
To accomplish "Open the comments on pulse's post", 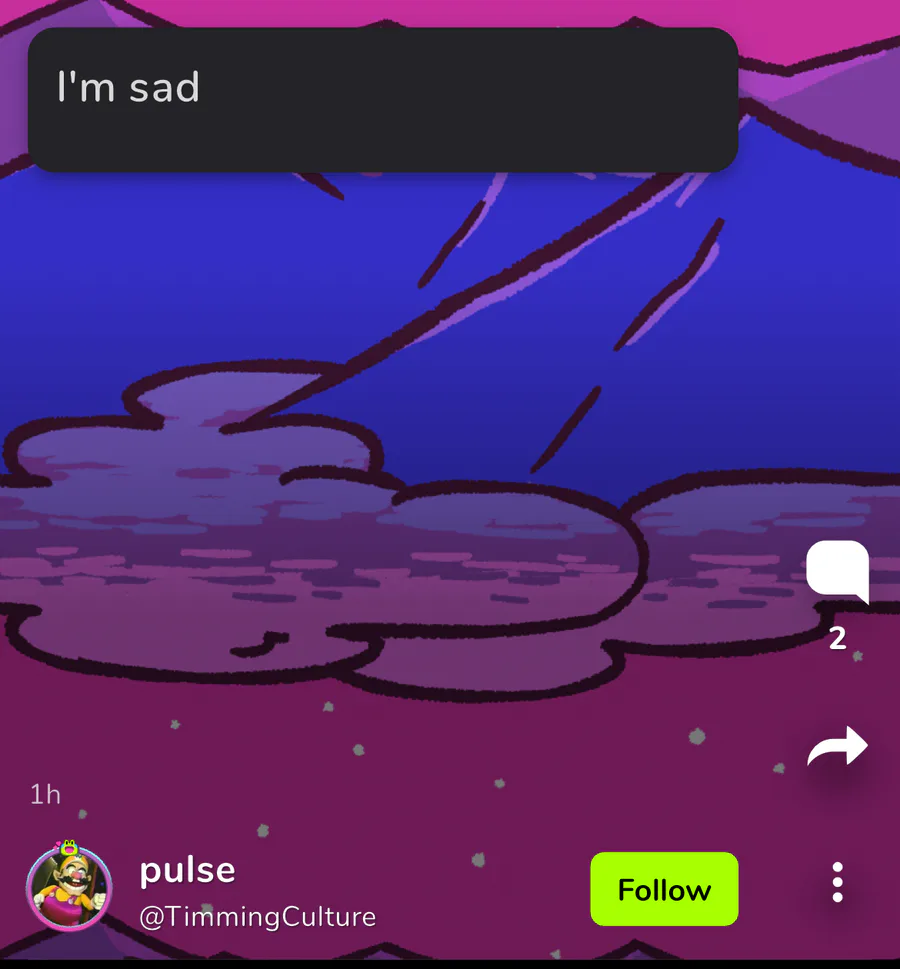I will (838, 572).
